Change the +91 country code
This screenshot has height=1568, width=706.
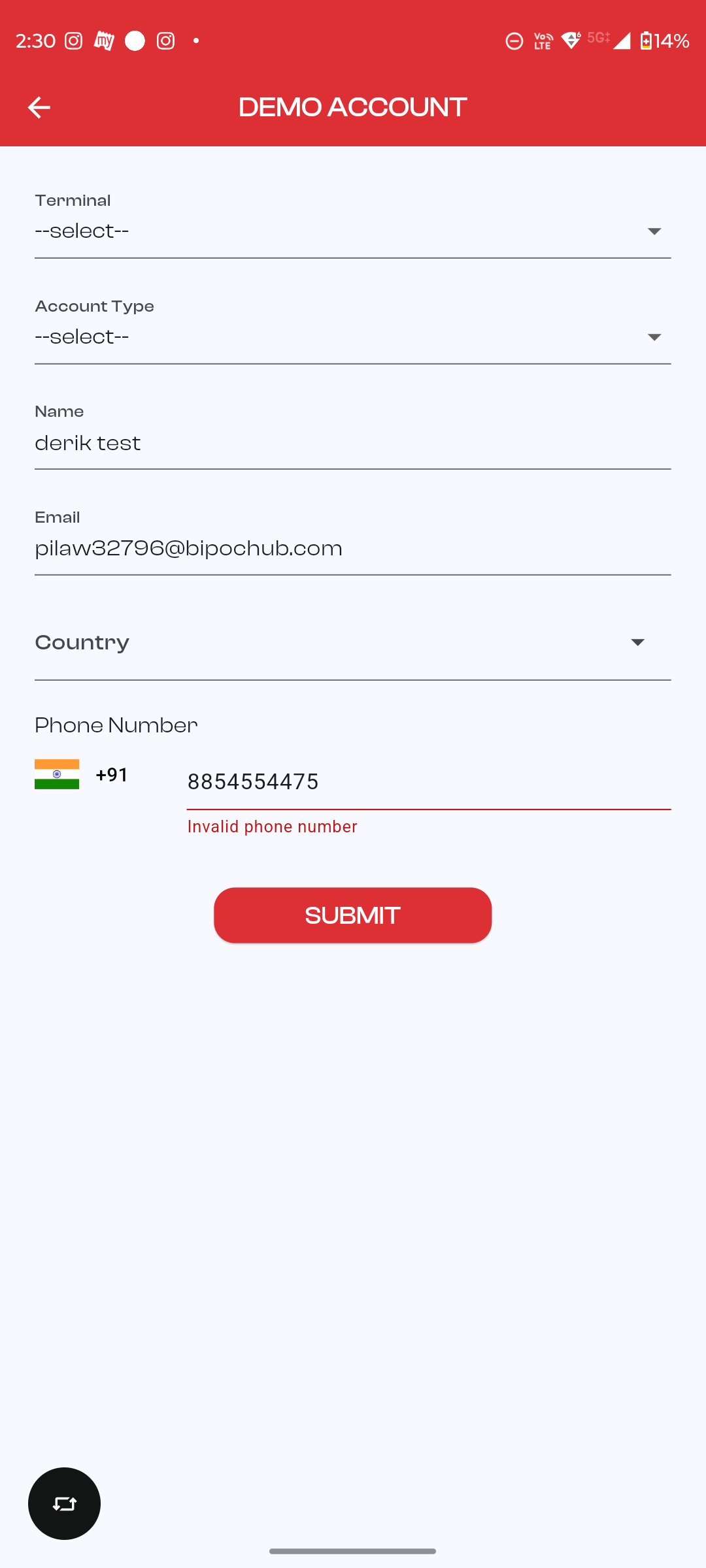click(x=82, y=775)
